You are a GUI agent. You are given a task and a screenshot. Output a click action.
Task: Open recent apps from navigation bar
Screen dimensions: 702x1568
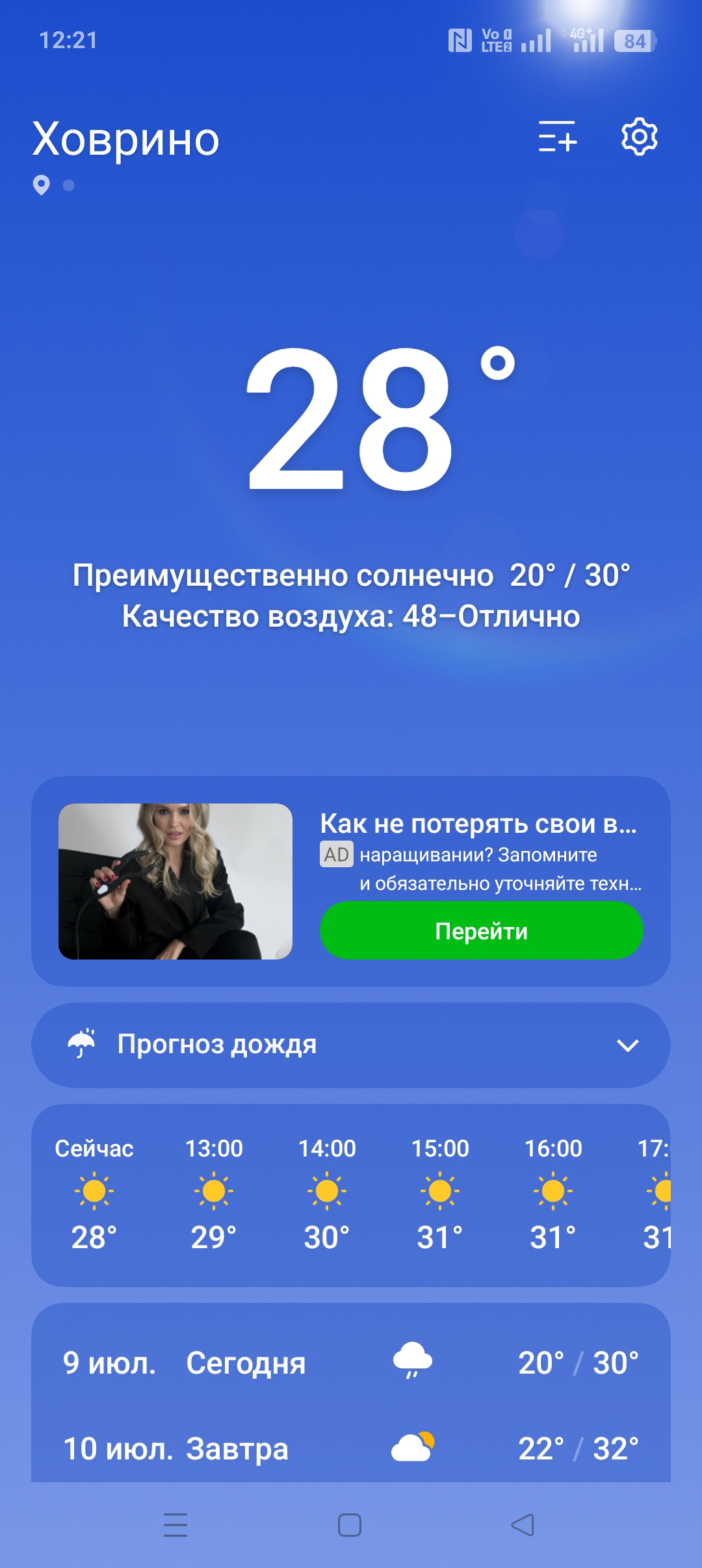tap(175, 1524)
